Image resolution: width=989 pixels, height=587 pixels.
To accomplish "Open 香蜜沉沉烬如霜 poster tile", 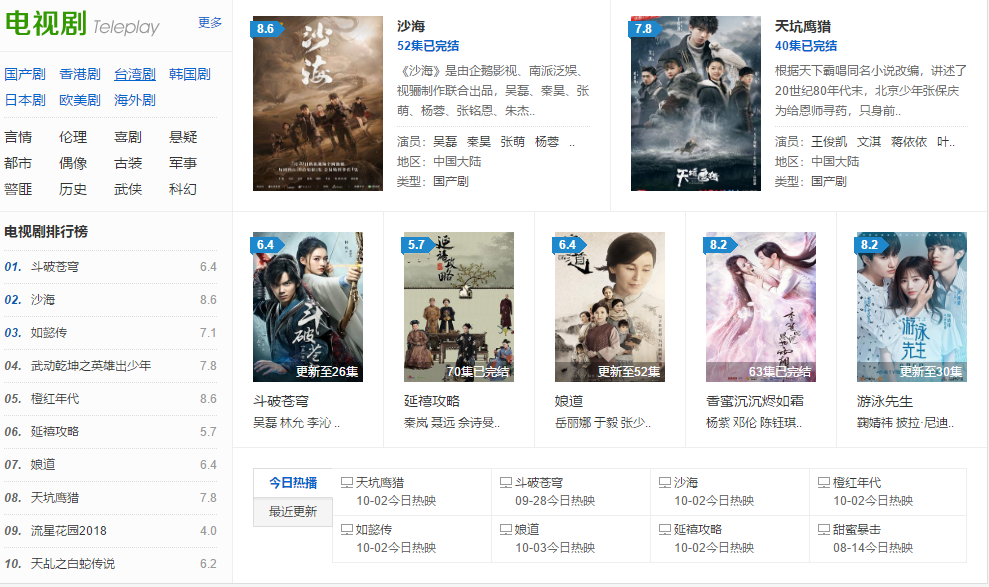I will tap(760, 307).
